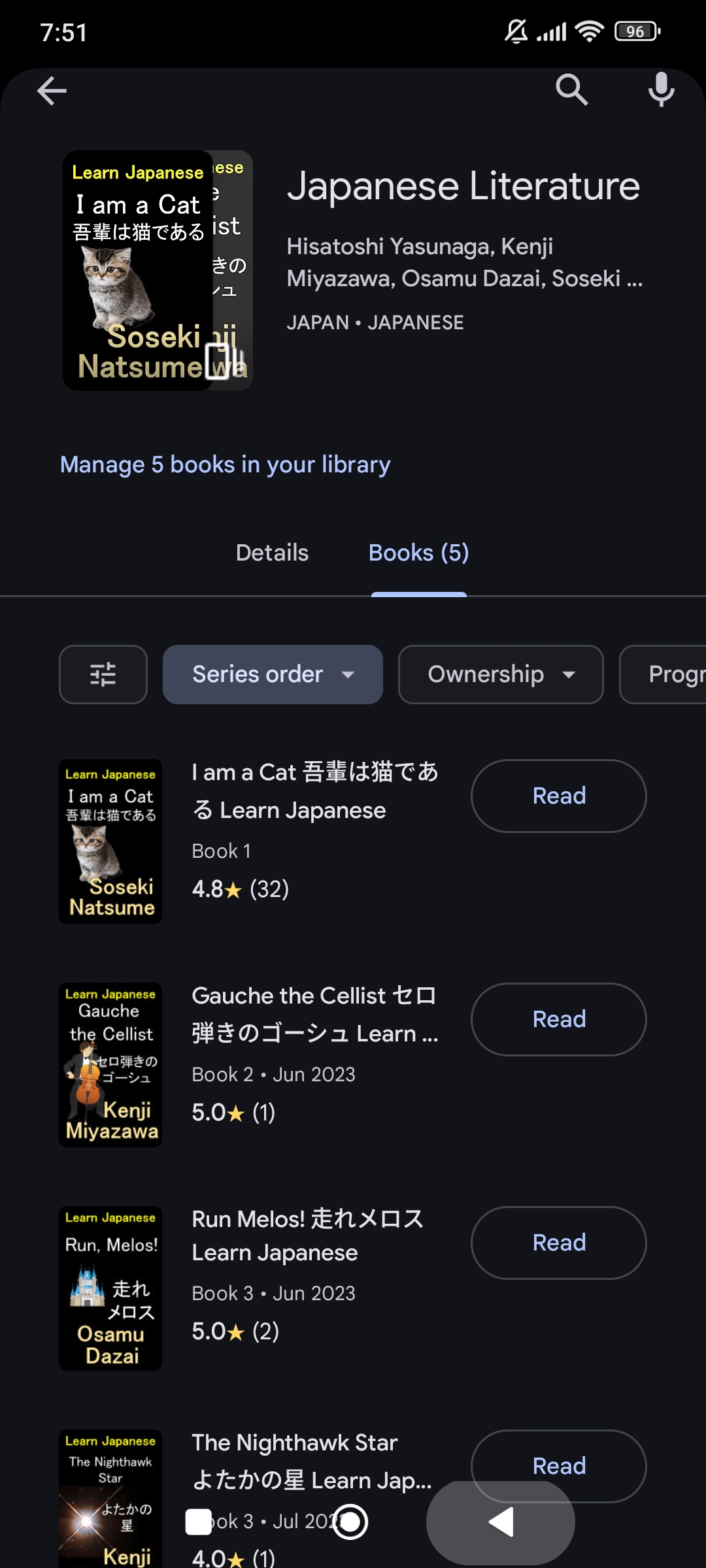Expand the Ownership filter dropdown
Image resolution: width=706 pixels, height=1568 pixels.
(501, 674)
